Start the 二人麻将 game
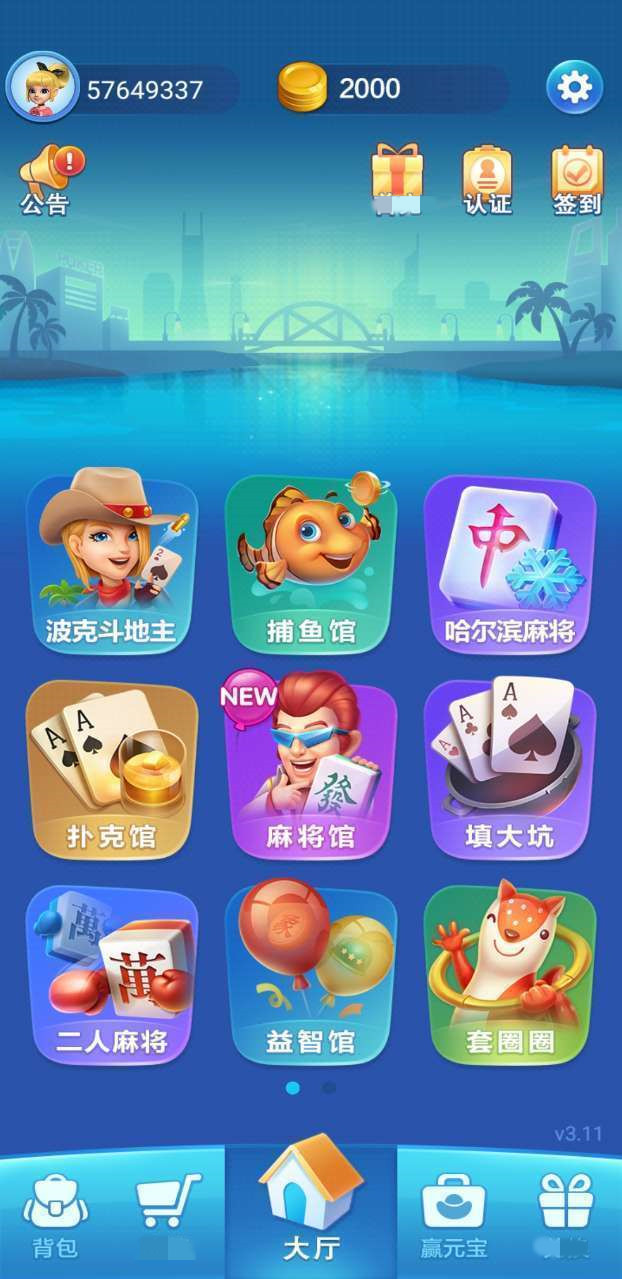 [111, 973]
